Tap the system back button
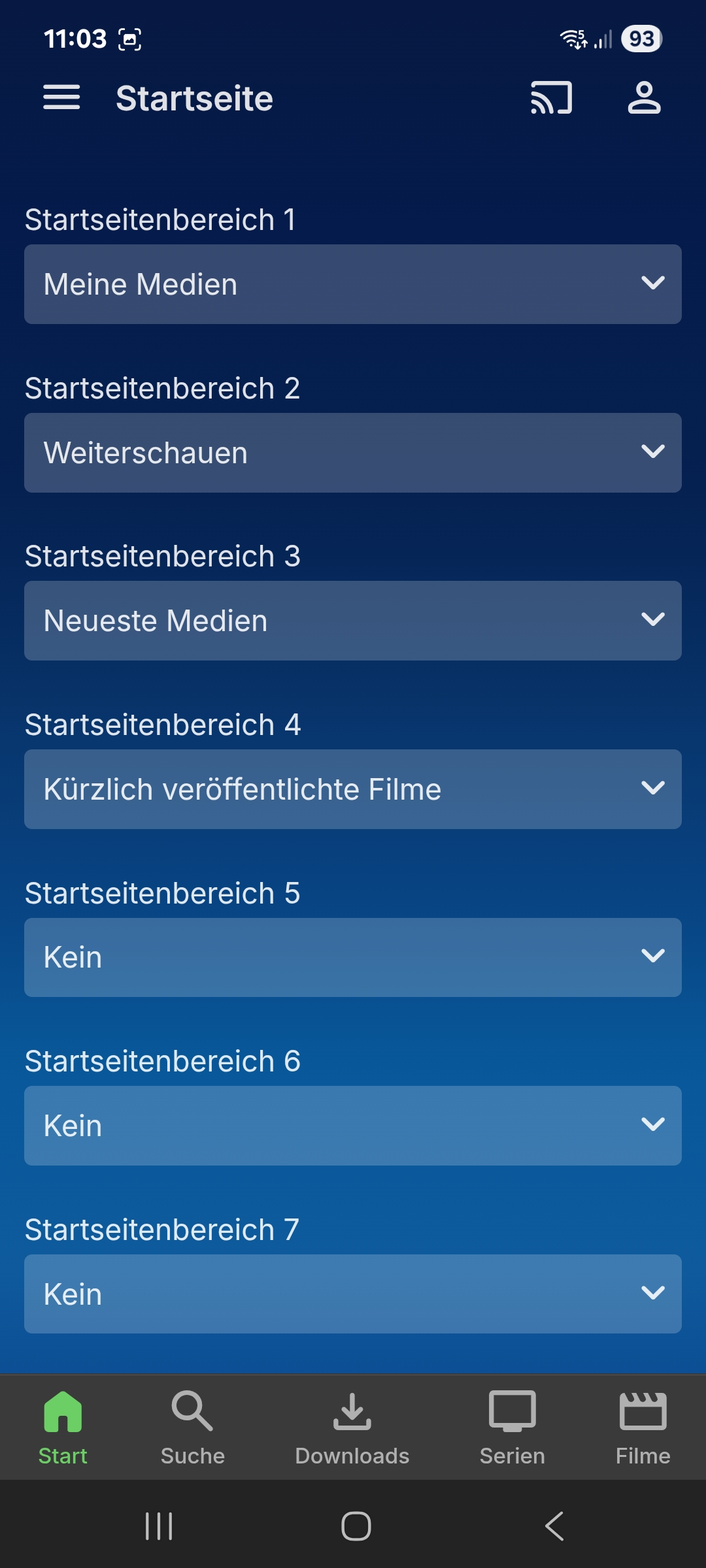 554,1526
